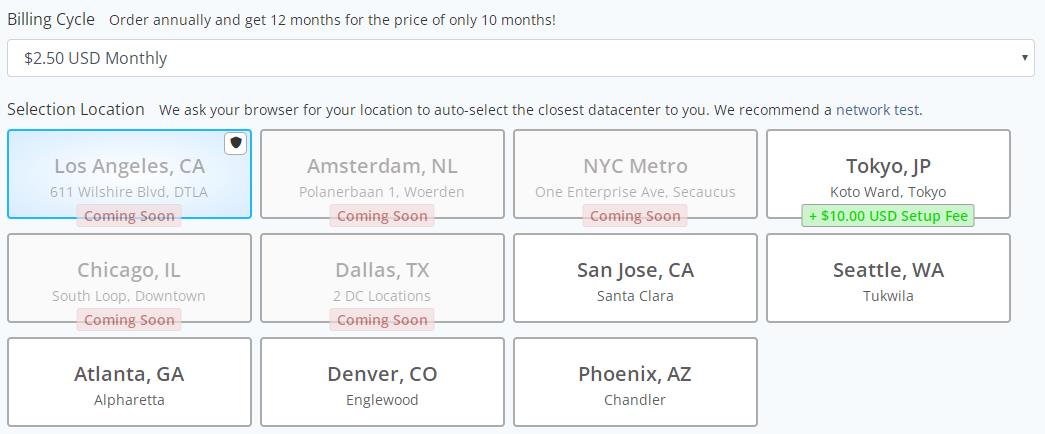Screen dimensions: 1045x434
Task: Open the billing cycle dropdown
Action: (520, 58)
